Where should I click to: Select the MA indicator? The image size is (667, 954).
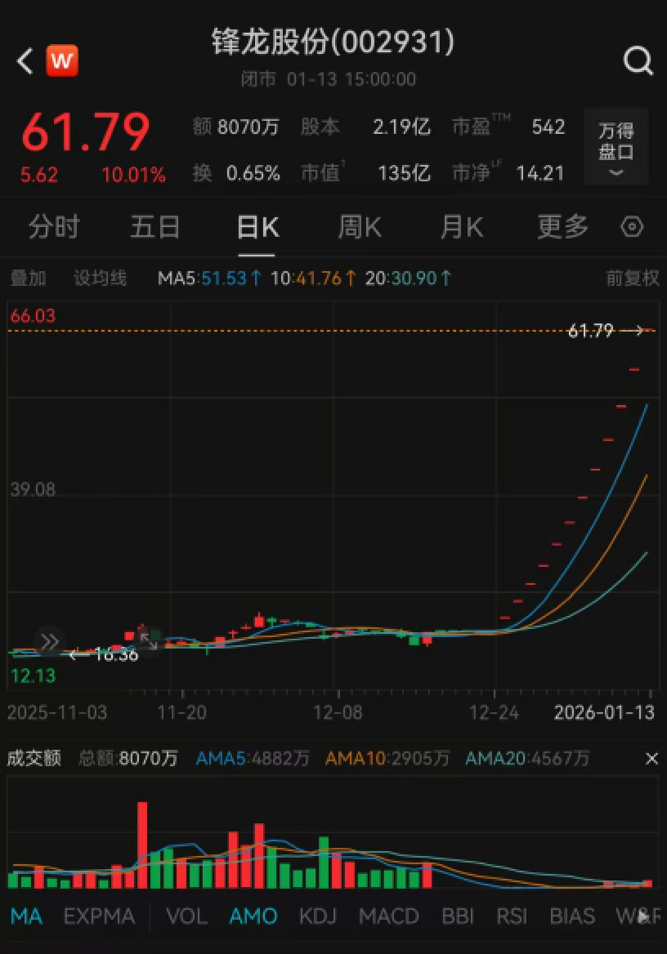click(26, 916)
